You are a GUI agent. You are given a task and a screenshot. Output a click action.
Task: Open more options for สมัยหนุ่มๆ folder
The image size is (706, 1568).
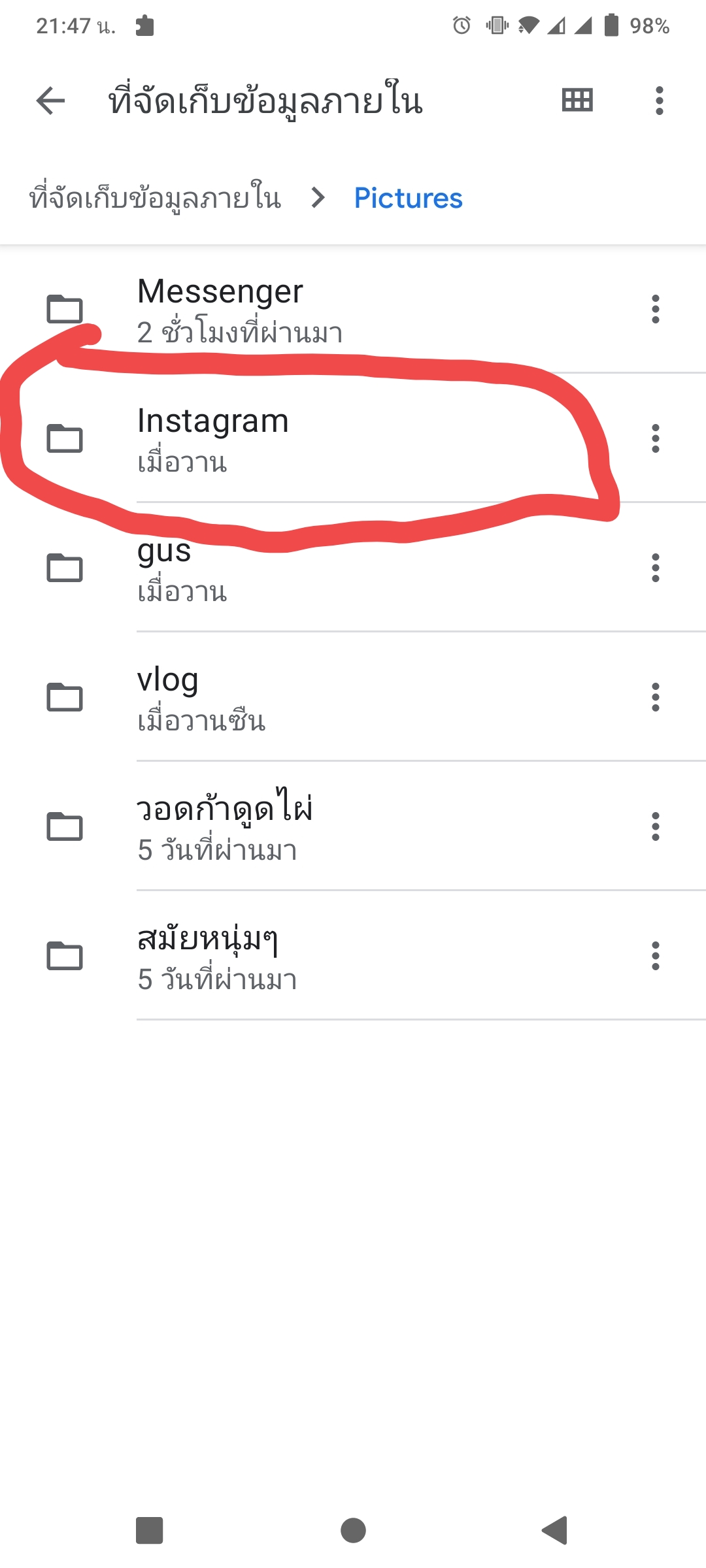(x=655, y=956)
